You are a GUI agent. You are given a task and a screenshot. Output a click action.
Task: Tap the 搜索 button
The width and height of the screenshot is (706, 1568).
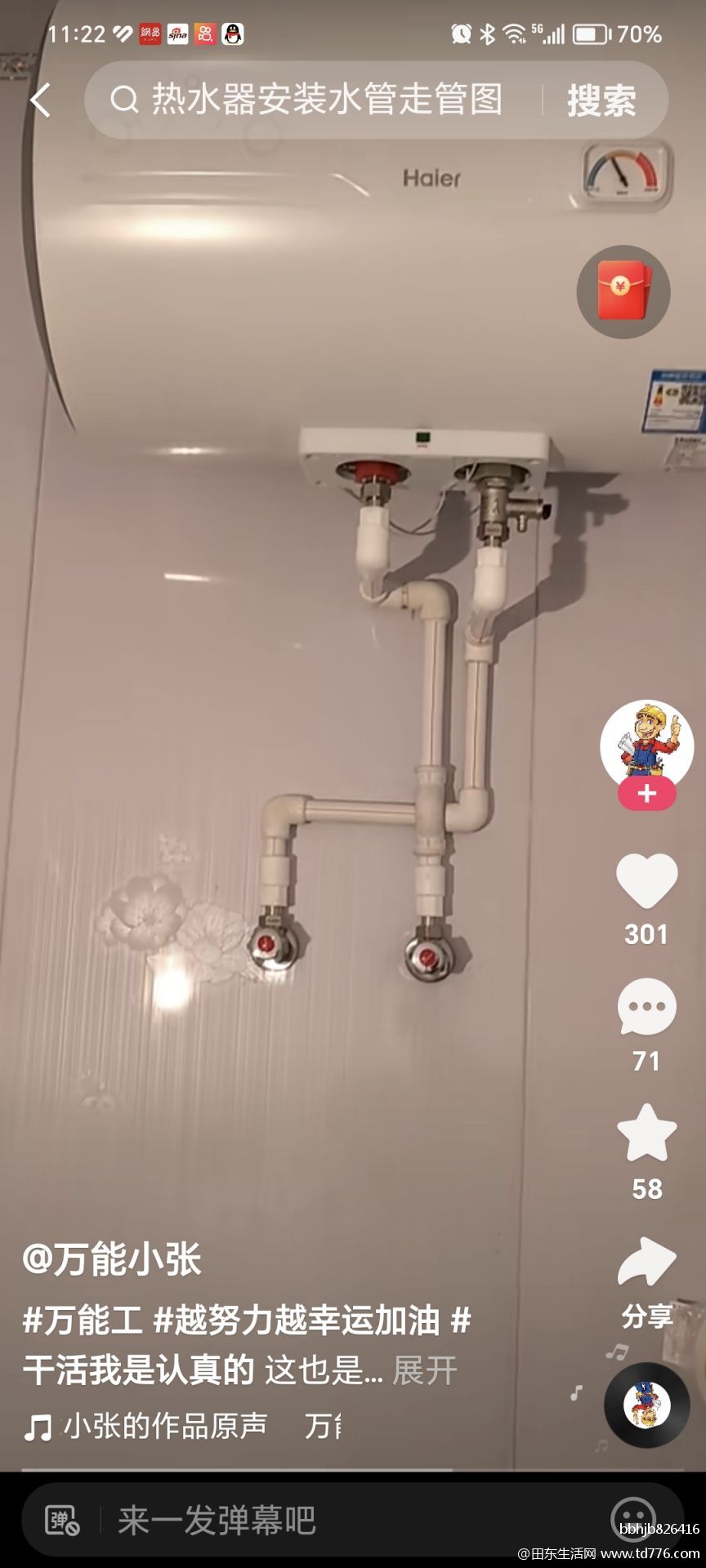tap(601, 100)
